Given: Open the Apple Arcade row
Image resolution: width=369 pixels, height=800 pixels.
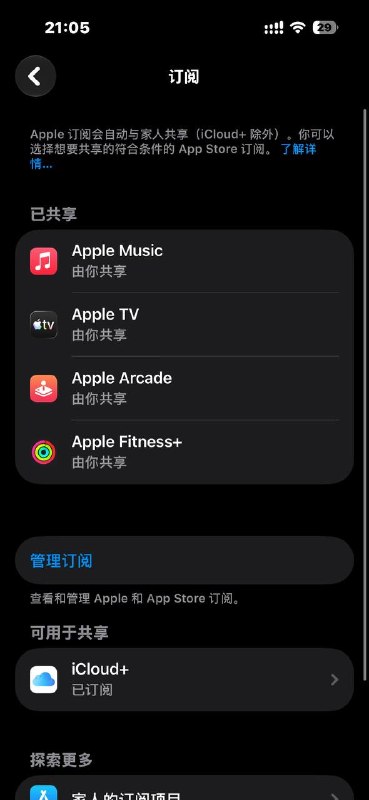Looking at the screenshot, I should coord(184,388).
